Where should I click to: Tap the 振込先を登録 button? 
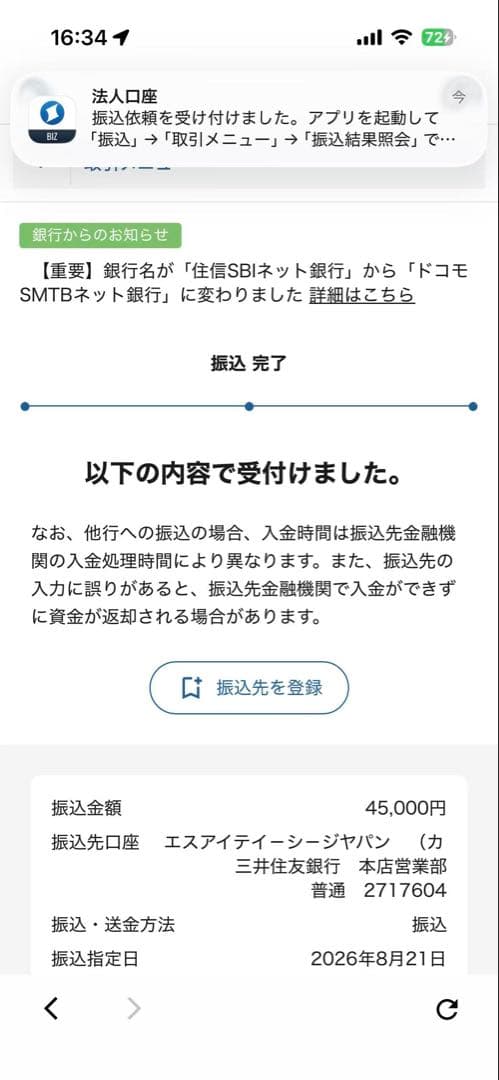tap(250, 687)
